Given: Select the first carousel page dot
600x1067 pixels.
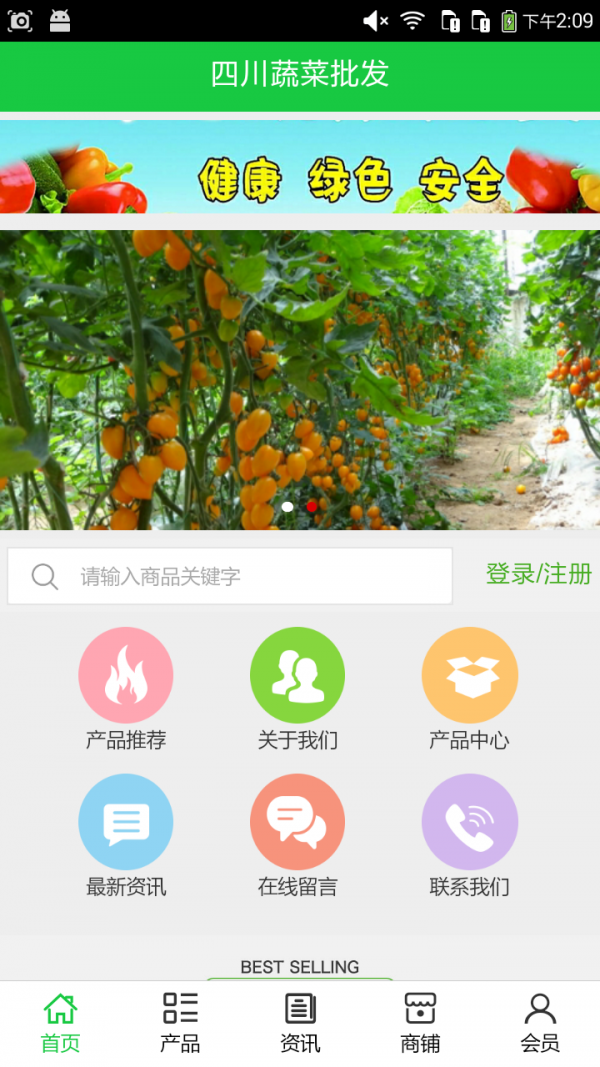Looking at the screenshot, I should (288, 507).
